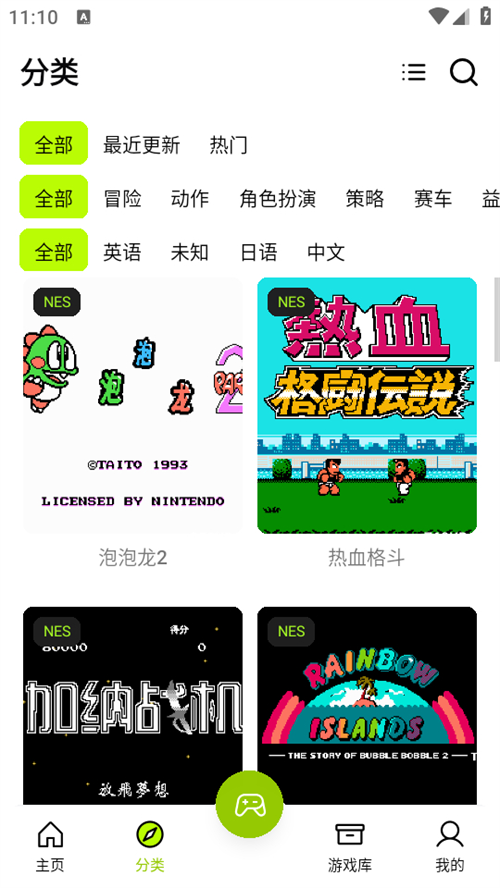Filter by 赛车 genre
The height and width of the screenshot is (888, 500).
point(433,199)
